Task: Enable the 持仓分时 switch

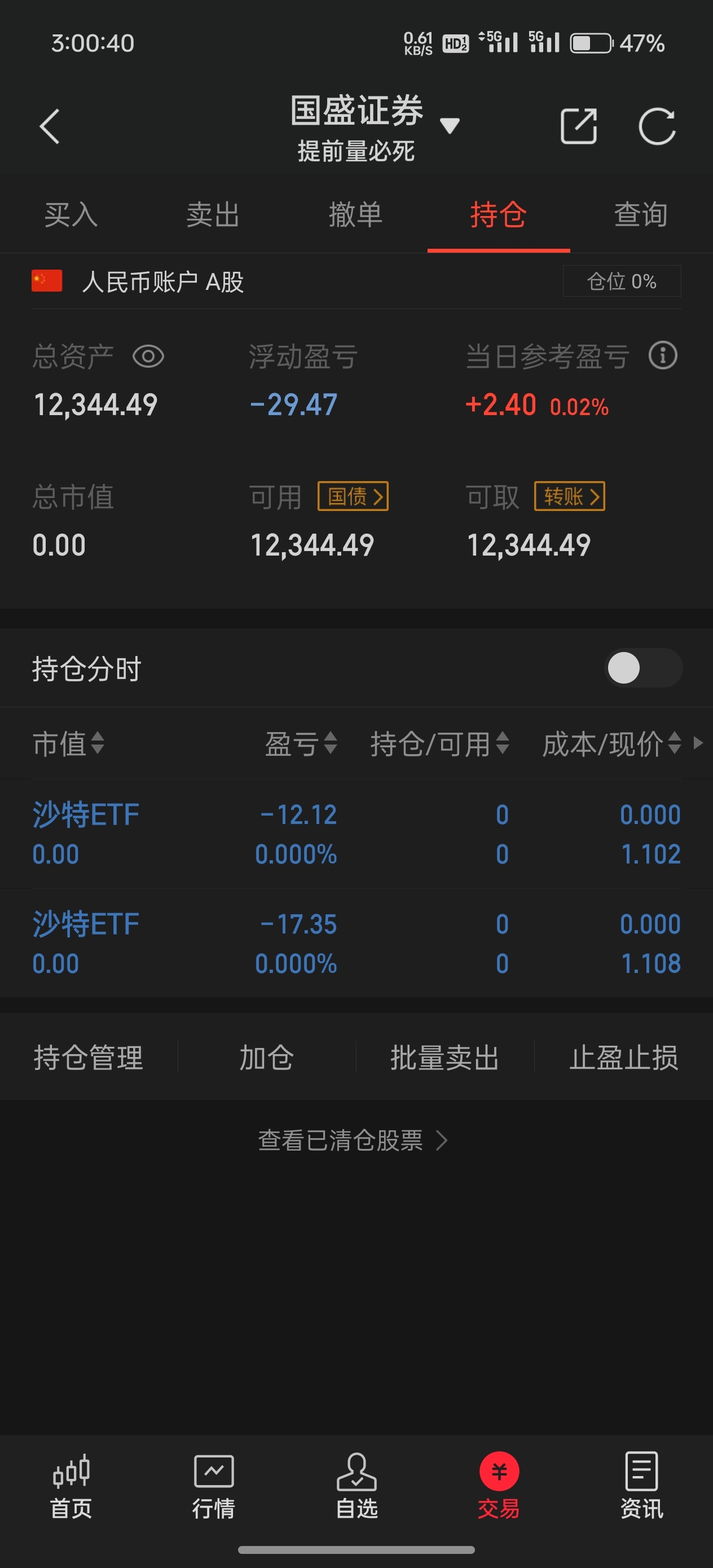Action: 643,668
